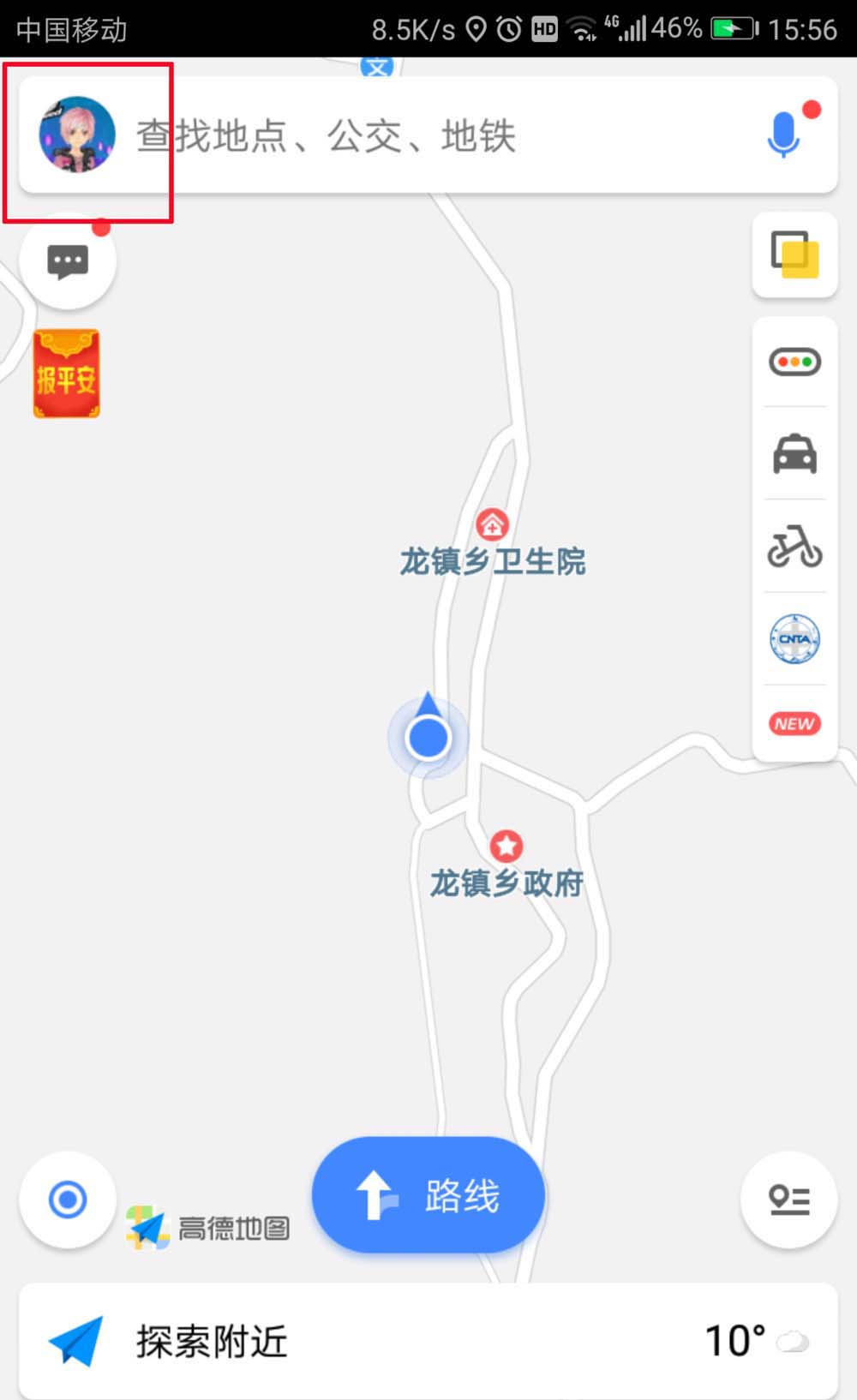Start voice search with the microphone
The width and height of the screenshot is (857, 1400).
(x=783, y=135)
